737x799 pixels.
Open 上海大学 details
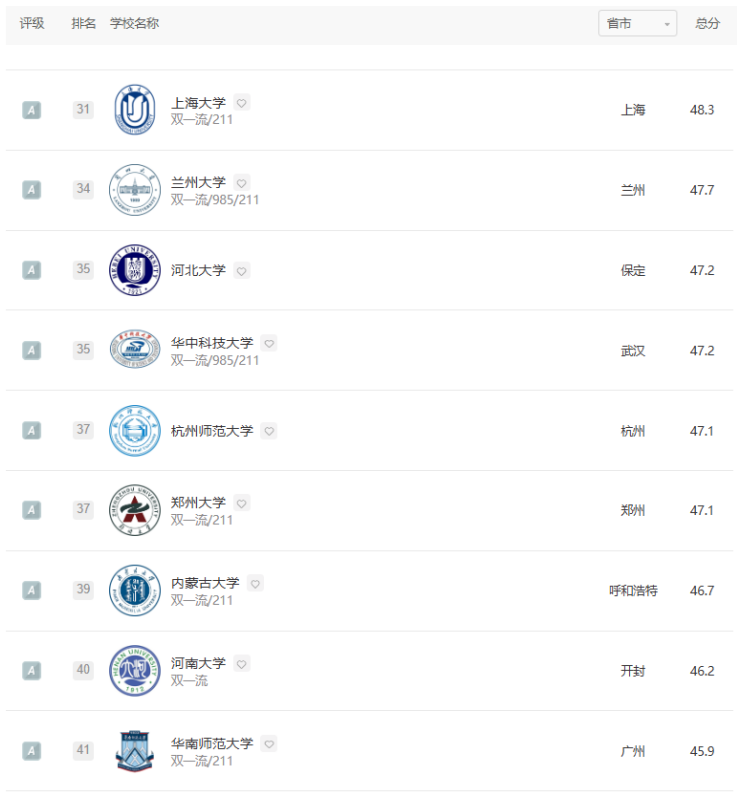(x=198, y=102)
